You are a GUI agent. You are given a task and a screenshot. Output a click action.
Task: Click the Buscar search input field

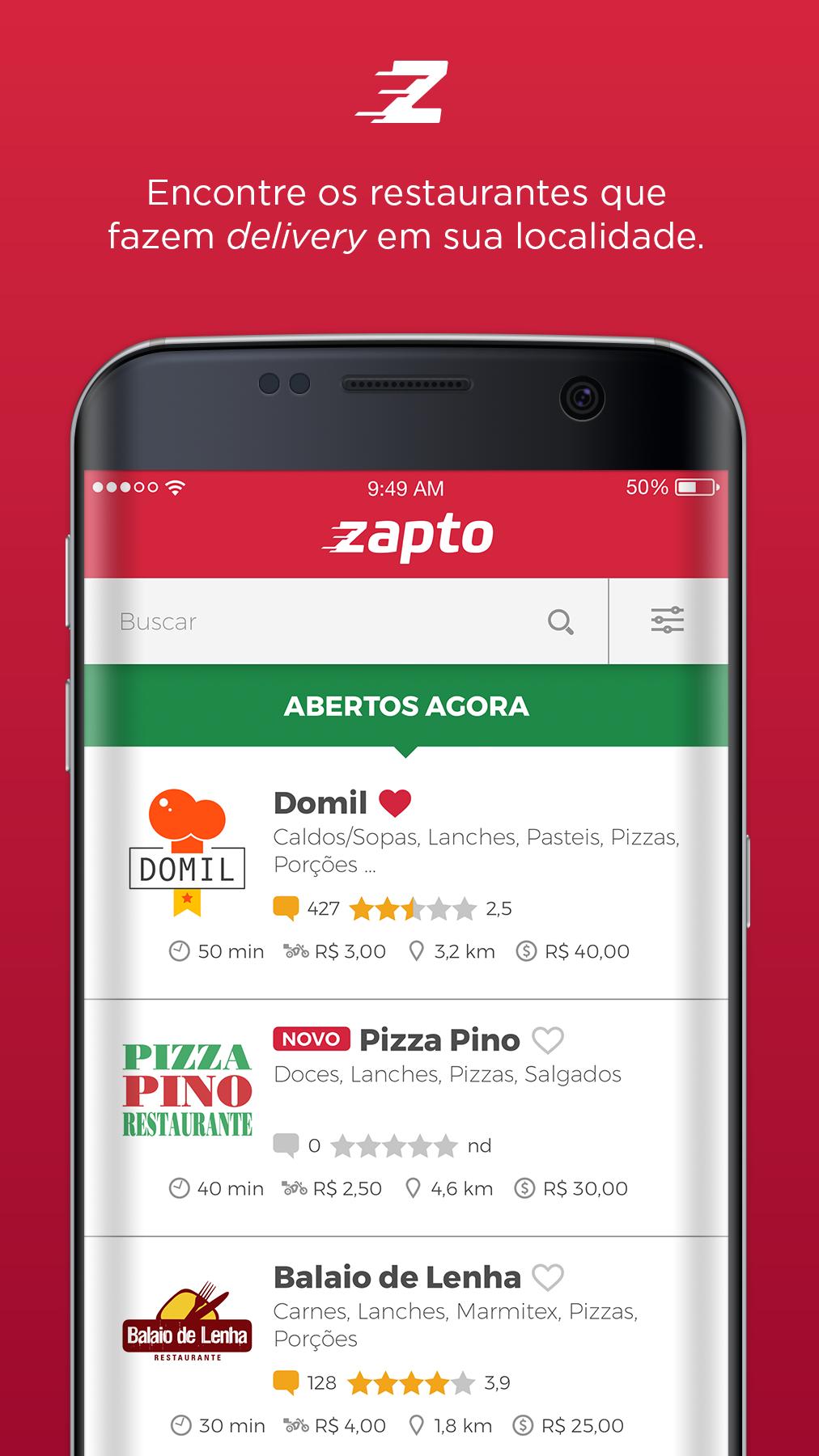(283, 621)
